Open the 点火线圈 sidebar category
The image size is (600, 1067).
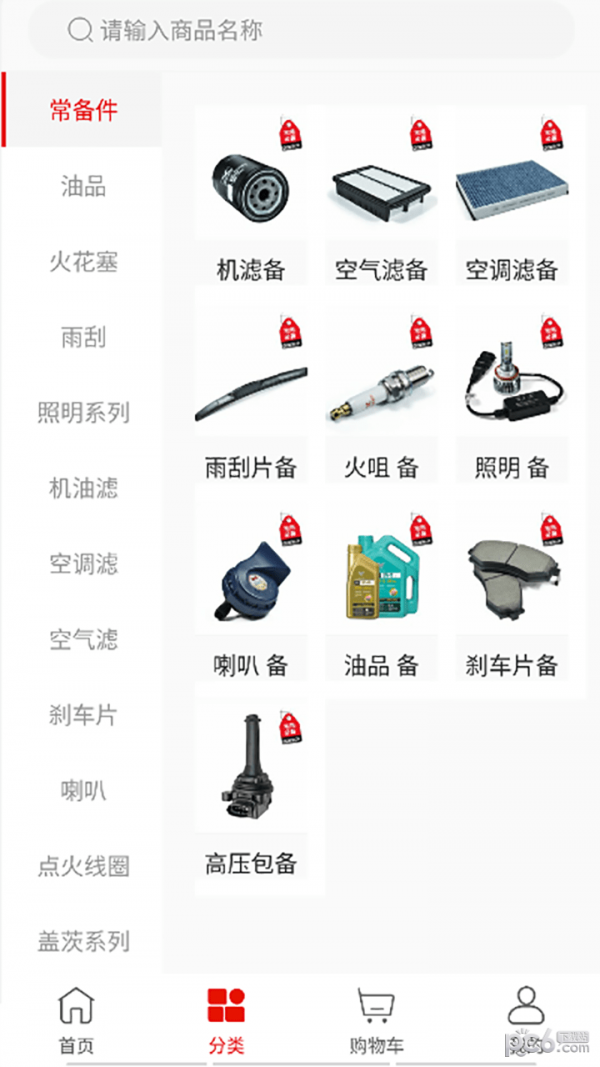[x=83, y=866]
